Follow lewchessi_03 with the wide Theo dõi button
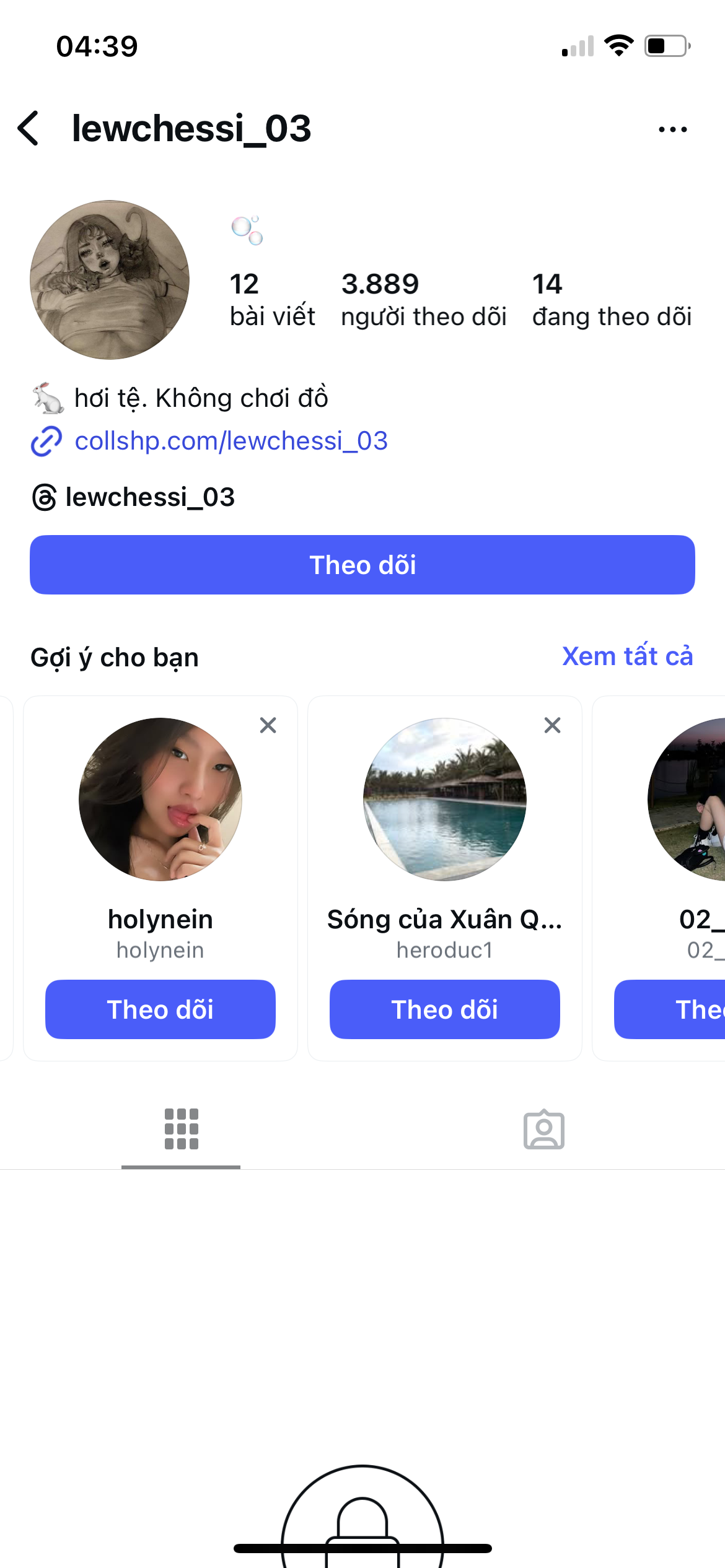The image size is (725, 1568). (362, 565)
